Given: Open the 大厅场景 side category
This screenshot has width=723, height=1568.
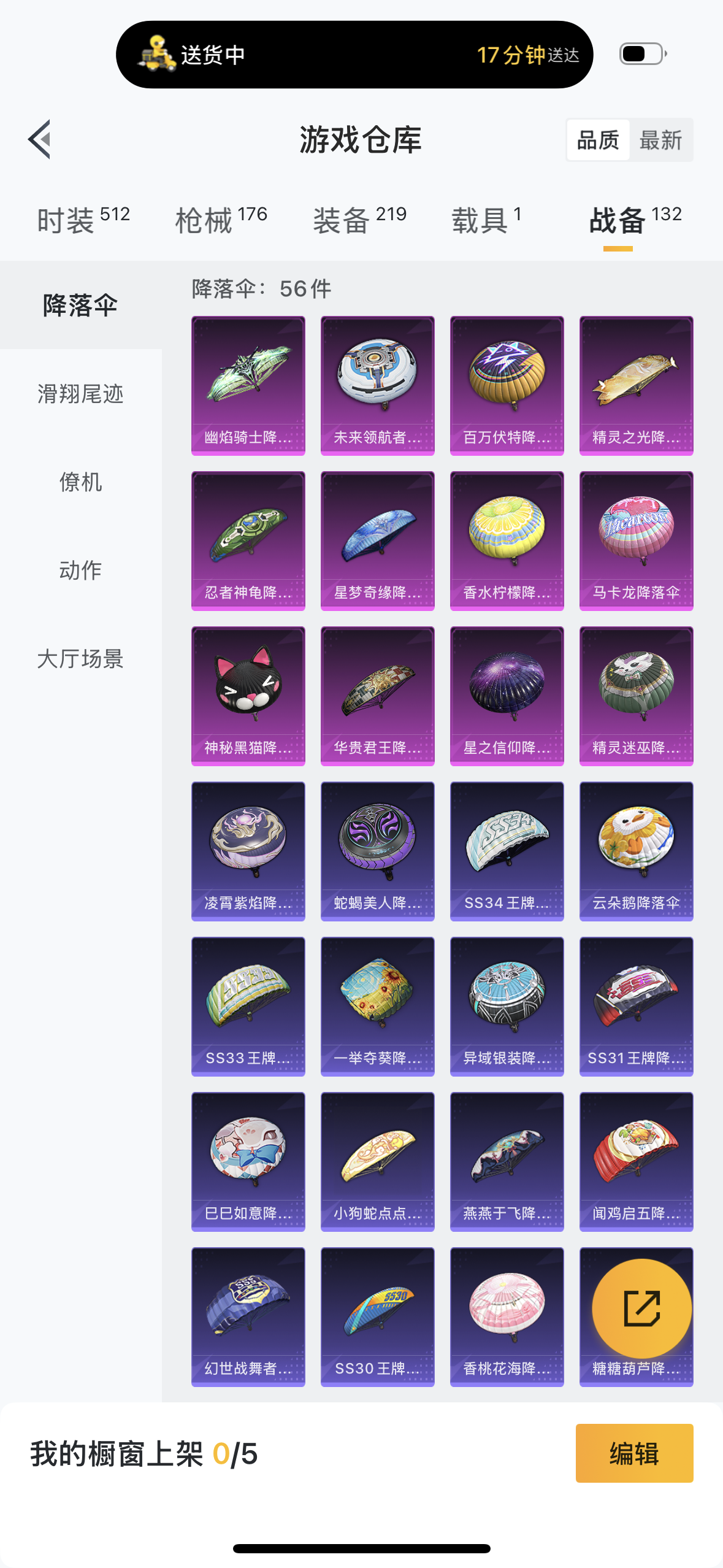Looking at the screenshot, I should pyautogui.click(x=81, y=659).
